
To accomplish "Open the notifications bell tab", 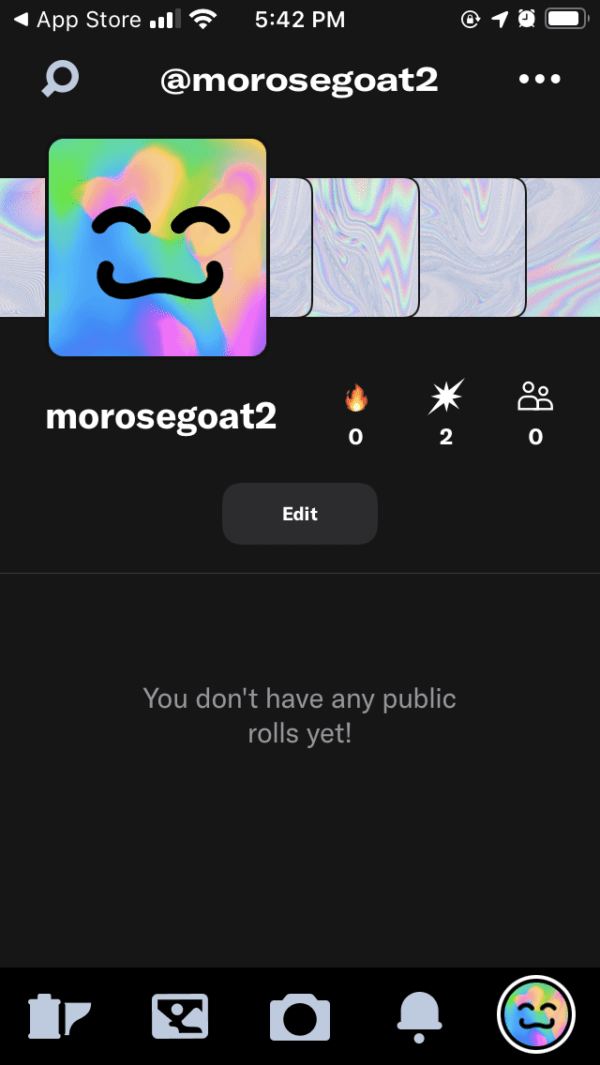I will click(420, 1017).
